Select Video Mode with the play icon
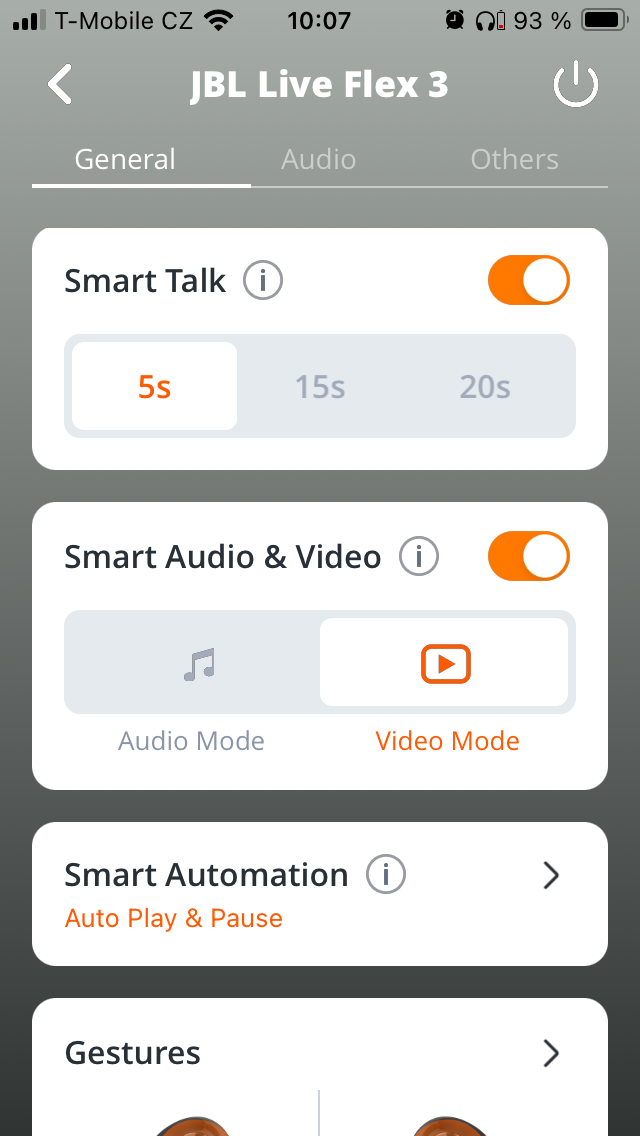The image size is (640, 1136). coord(445,663)
